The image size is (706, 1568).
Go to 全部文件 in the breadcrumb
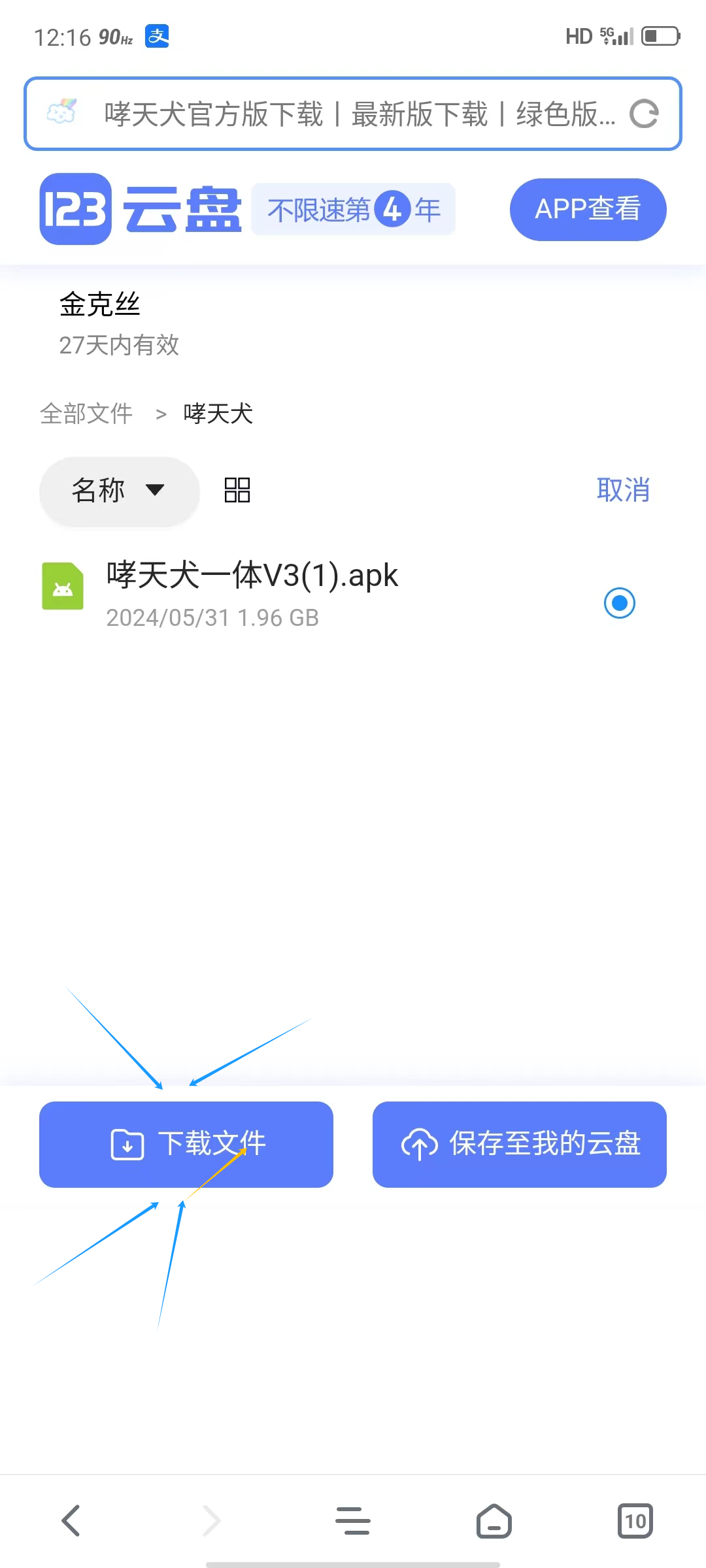pos(86,414)
